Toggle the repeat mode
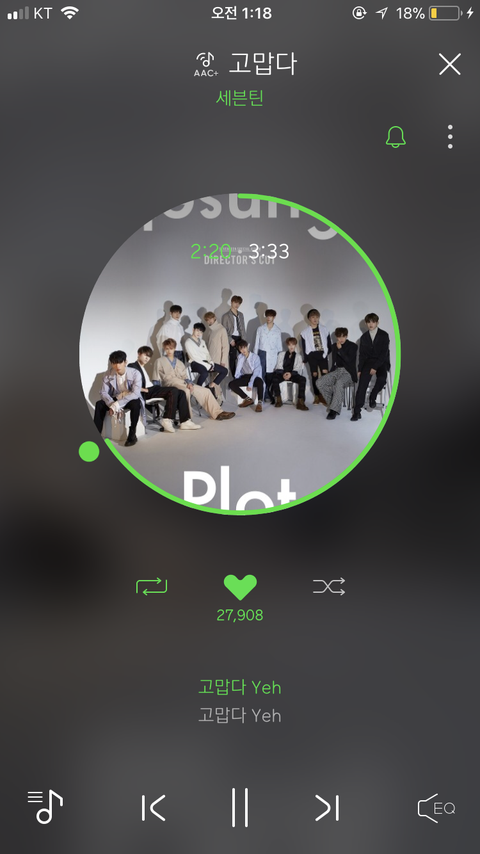Image resolution: width=480 pixels, height=854 pixels. pyautogui.click(x=151, y=586)
